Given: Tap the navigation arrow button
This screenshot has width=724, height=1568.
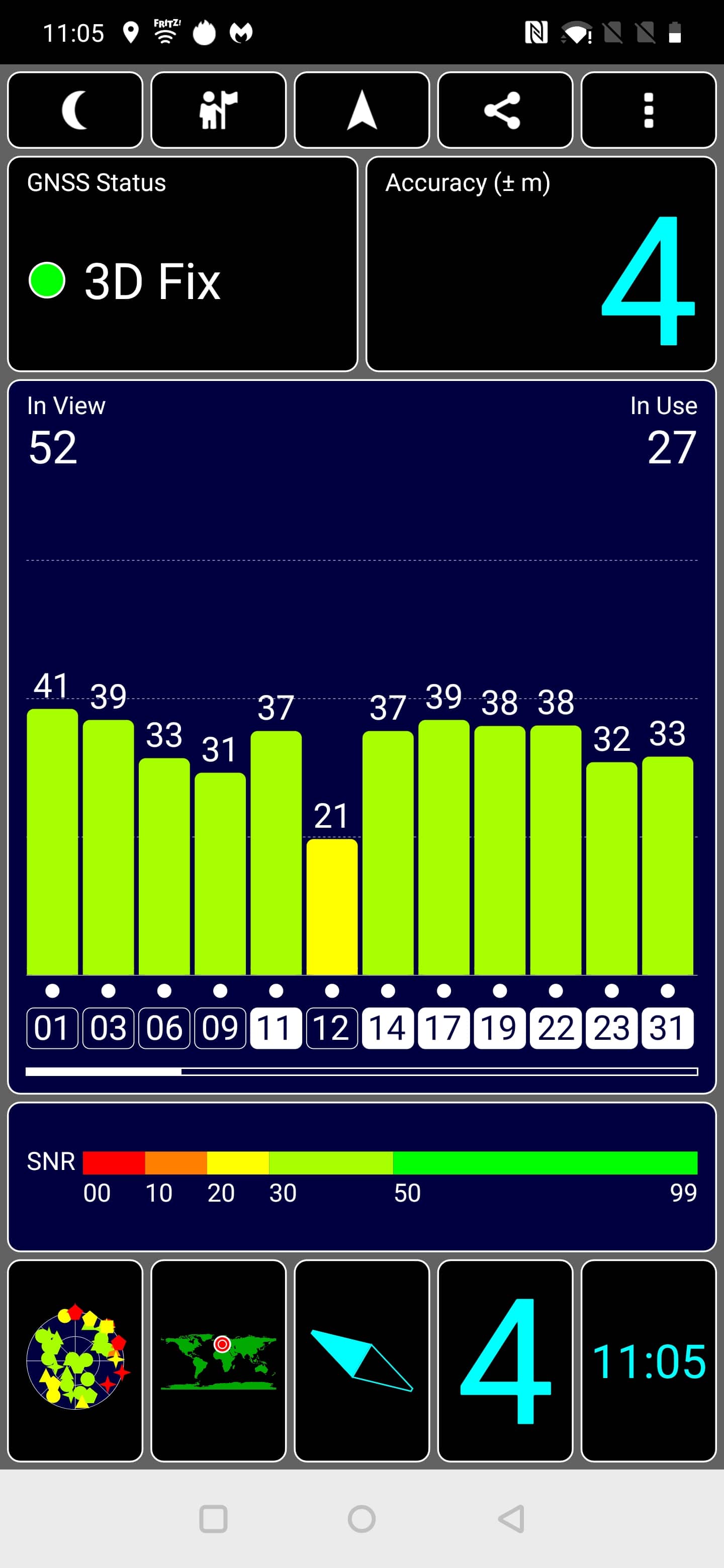Looking at the screenshot, I should 361,110.
